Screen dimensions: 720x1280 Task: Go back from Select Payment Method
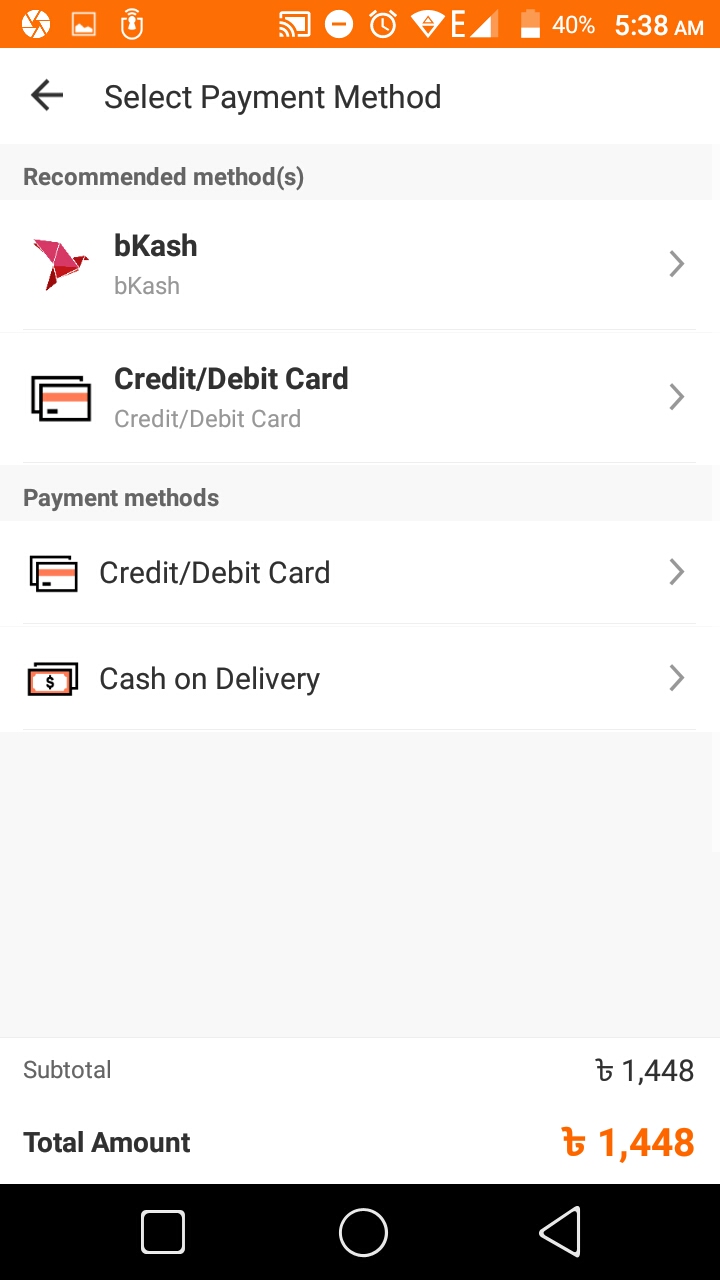coord(47,96)
